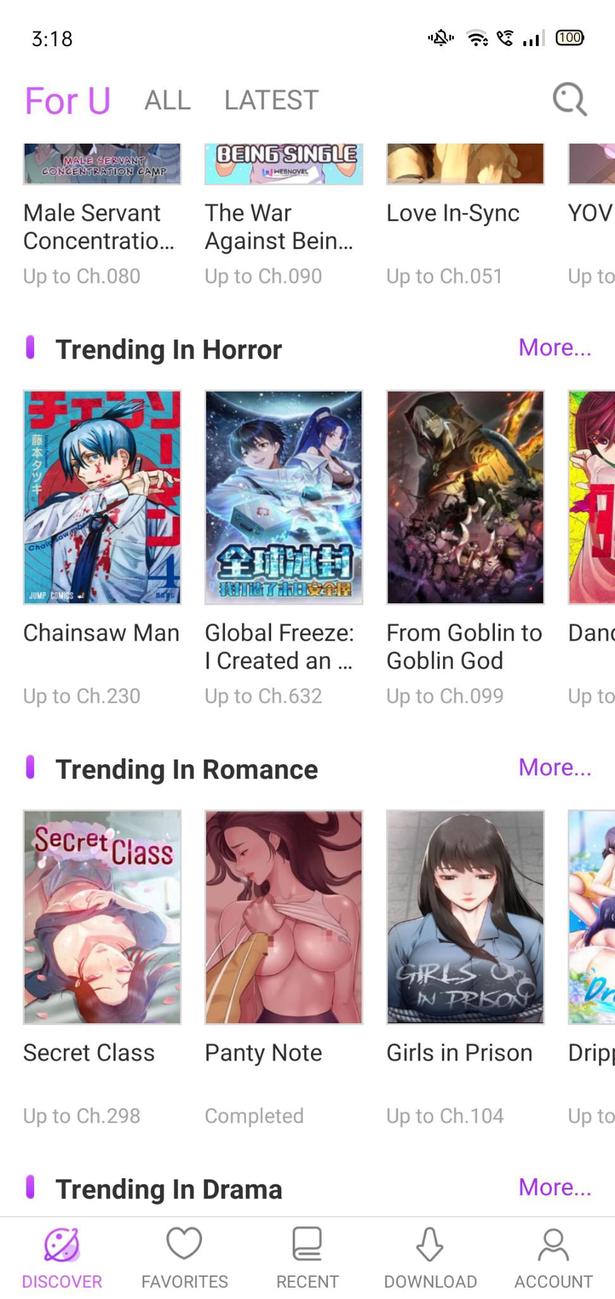
Task: Open Girls in Prison comic
Action: tap(465, 917)
